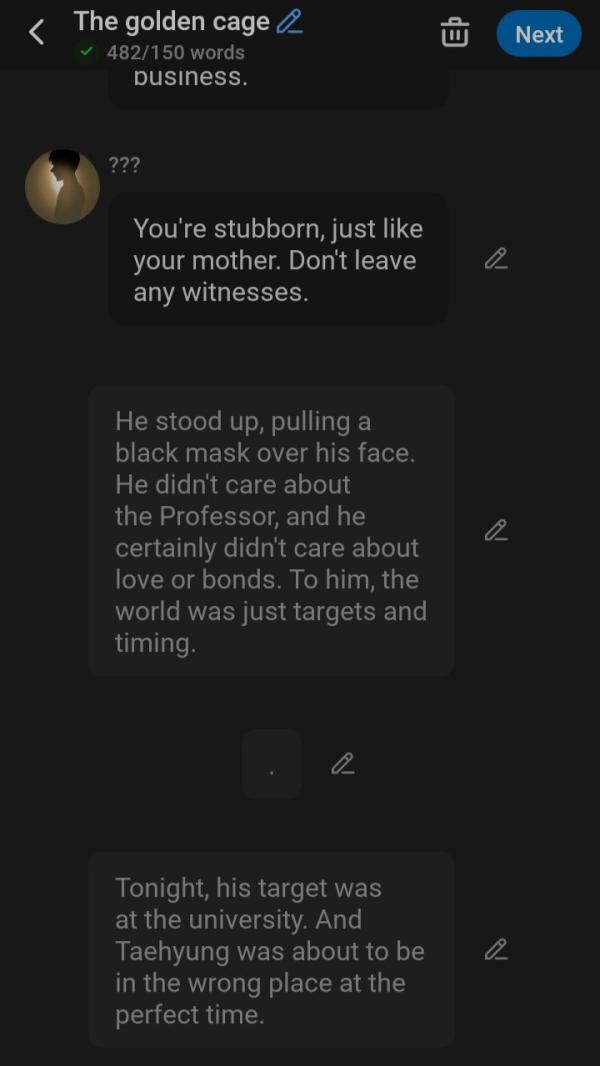The image size is (600, 1066).
Task: Delete this story with the trash icon
Action: point(454,33)
